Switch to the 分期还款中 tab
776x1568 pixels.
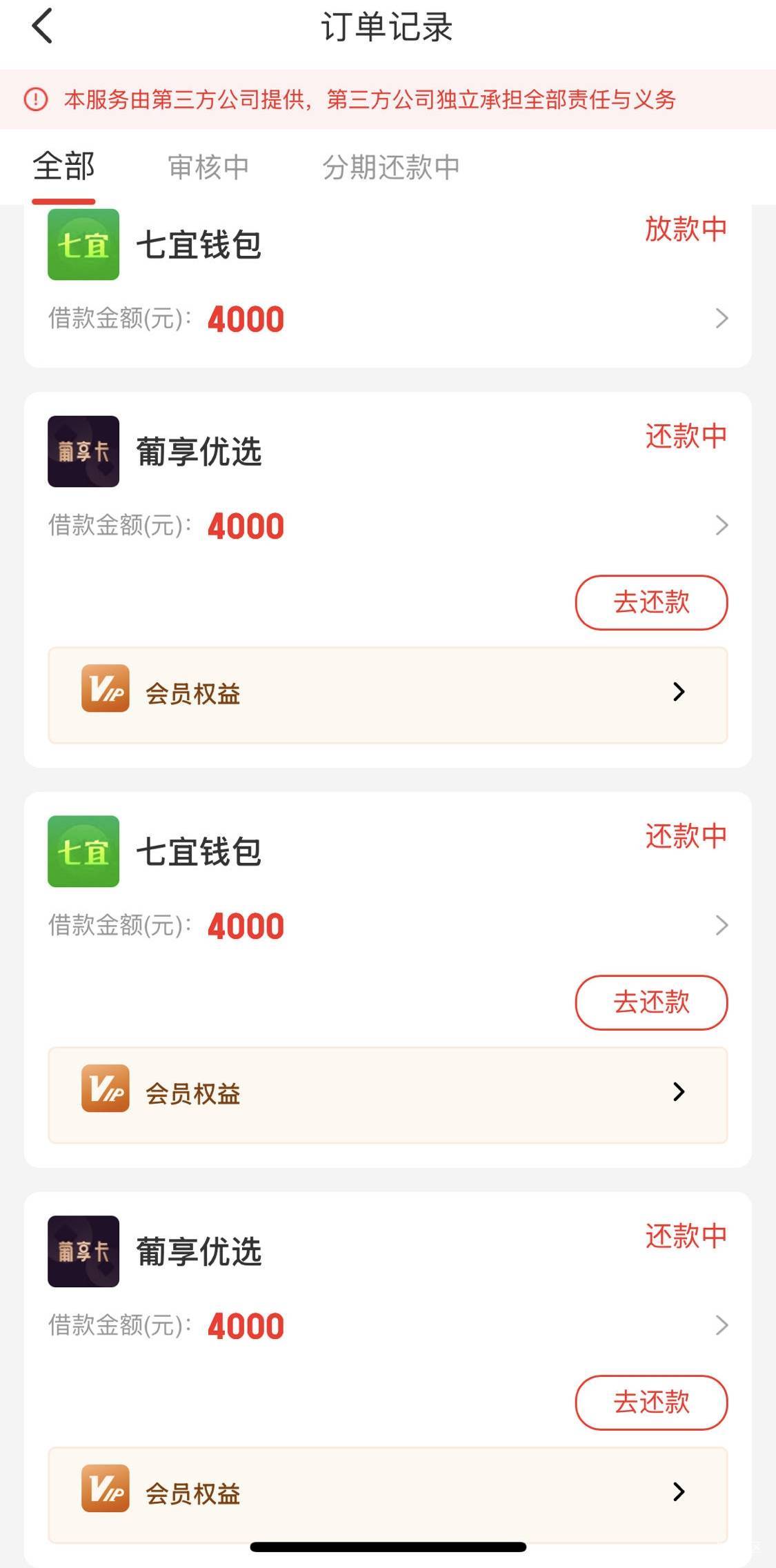(x=390, y=168)
